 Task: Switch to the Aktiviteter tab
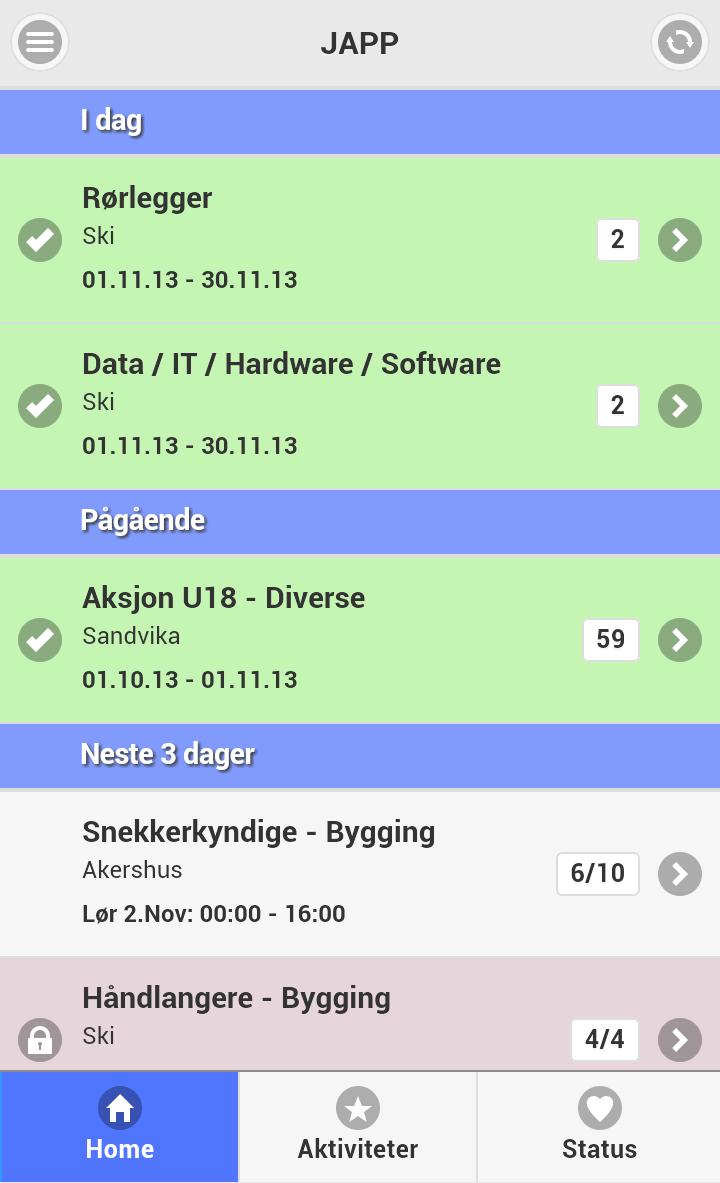358,1127
